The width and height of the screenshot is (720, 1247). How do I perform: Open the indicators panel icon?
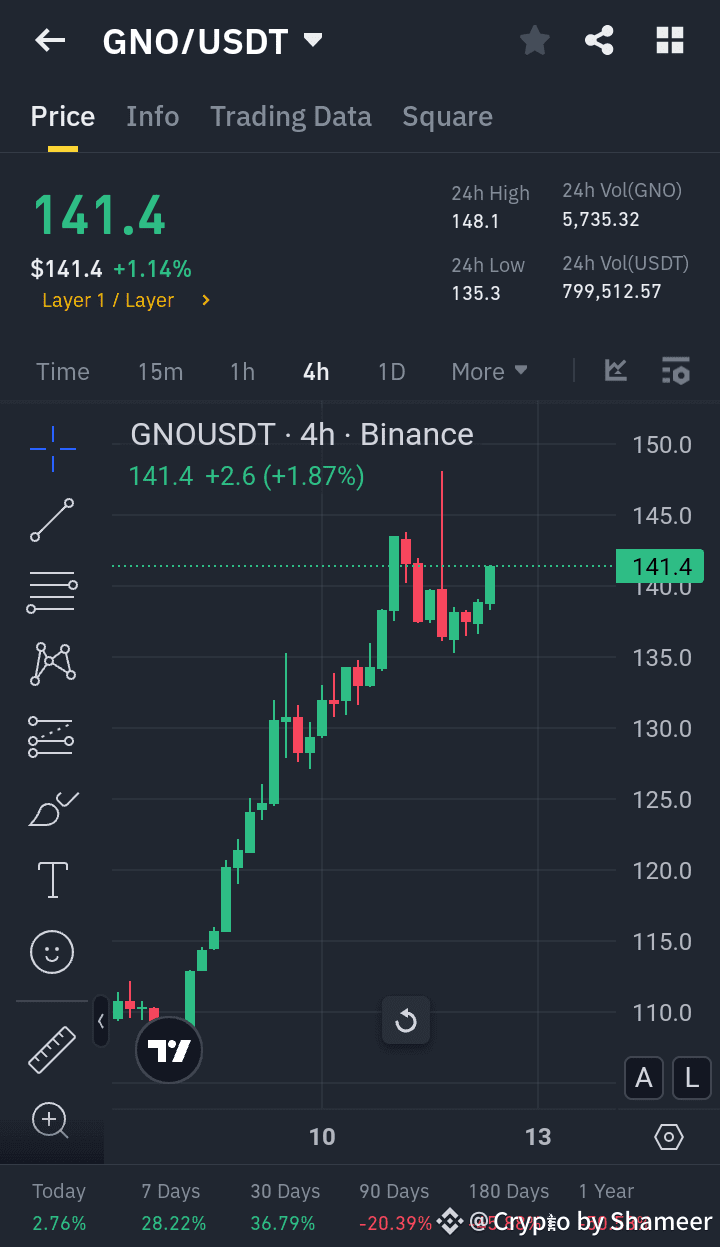(675, 370)
